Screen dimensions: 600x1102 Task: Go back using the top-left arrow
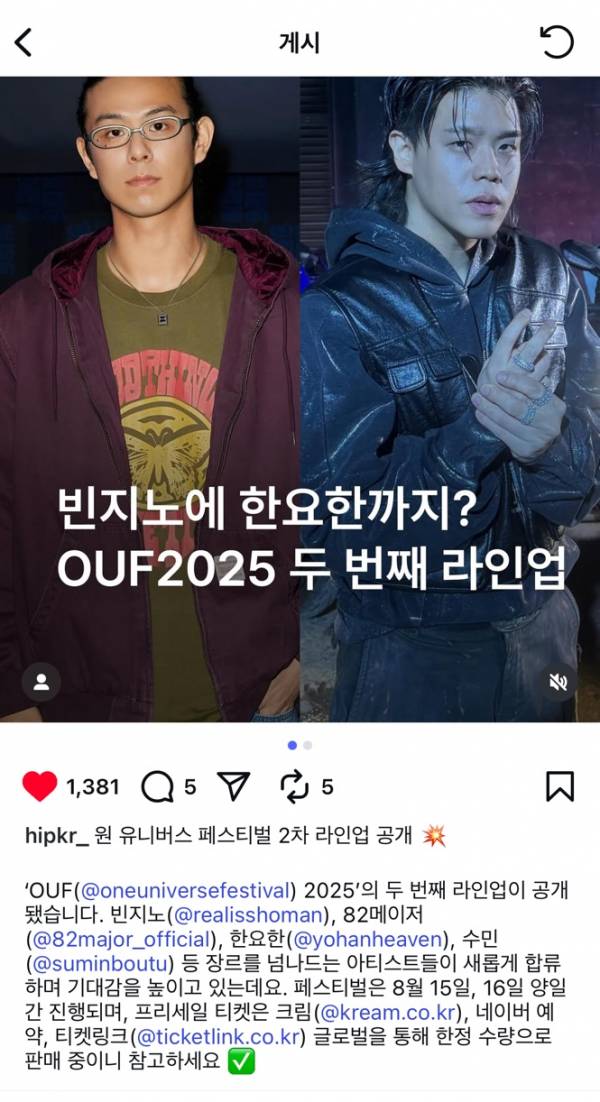[x=24, y=42]
